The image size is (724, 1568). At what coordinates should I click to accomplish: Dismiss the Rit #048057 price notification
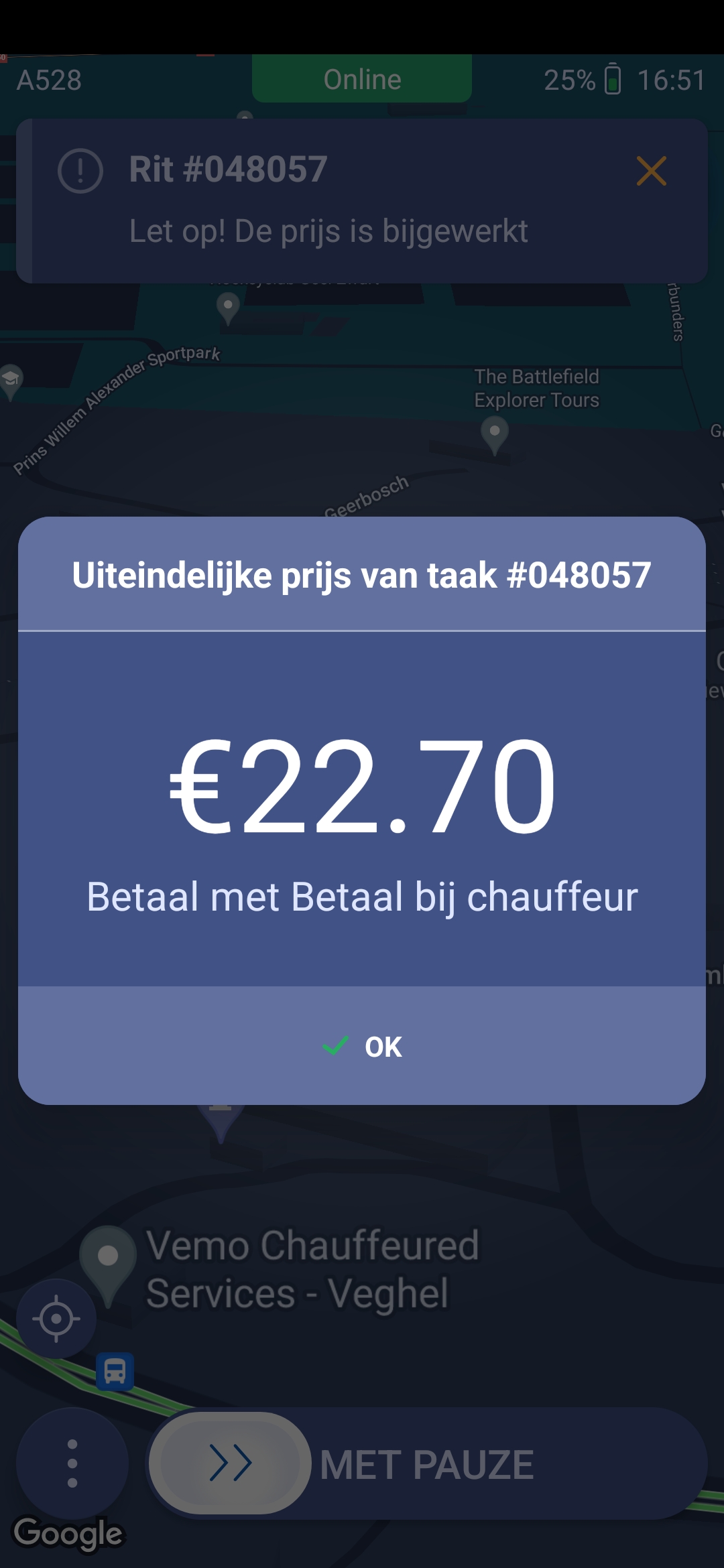(651, 171)
